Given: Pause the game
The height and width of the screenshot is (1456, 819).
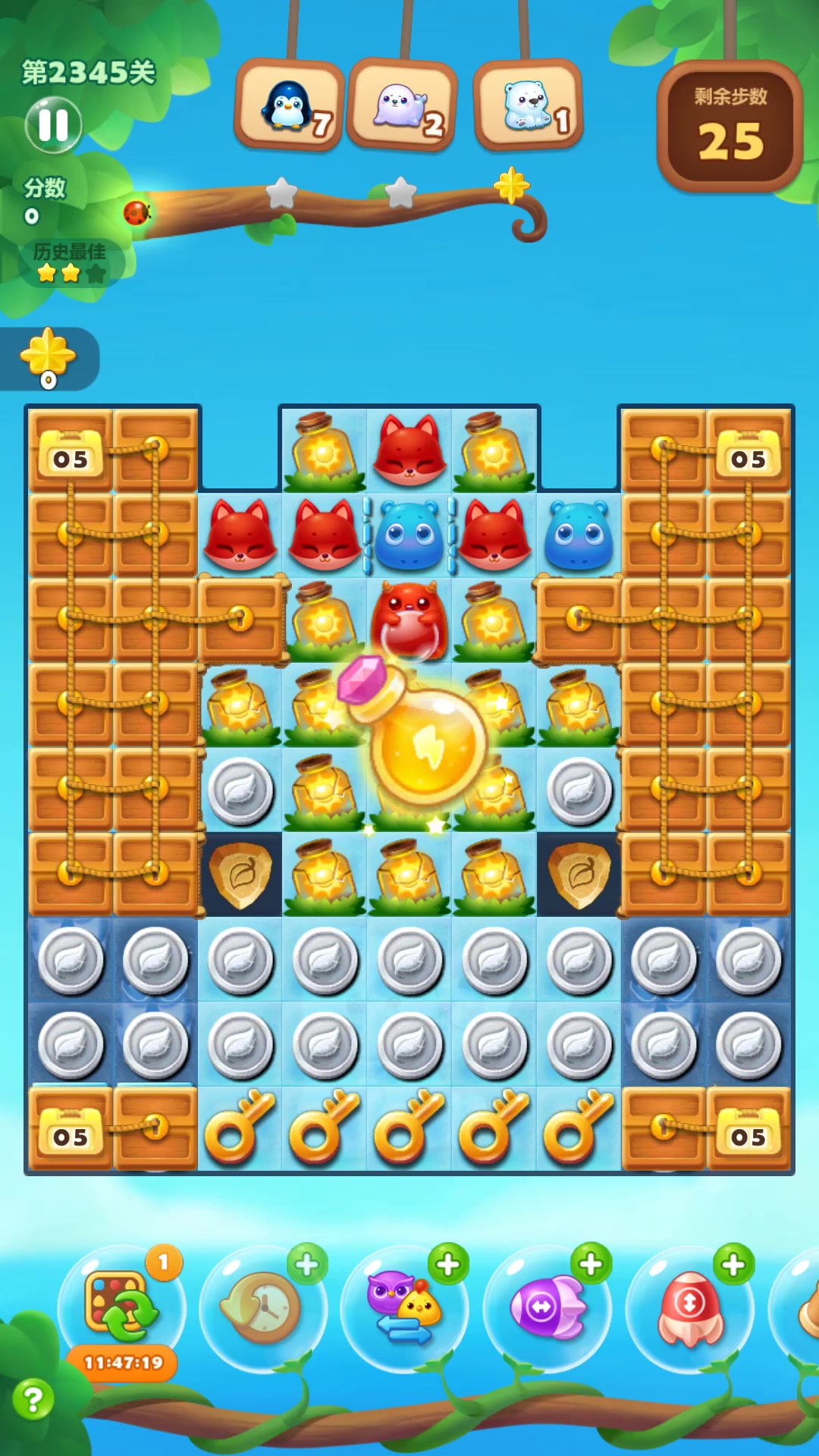Looking at the screenshot, I should tap(53, 125).
